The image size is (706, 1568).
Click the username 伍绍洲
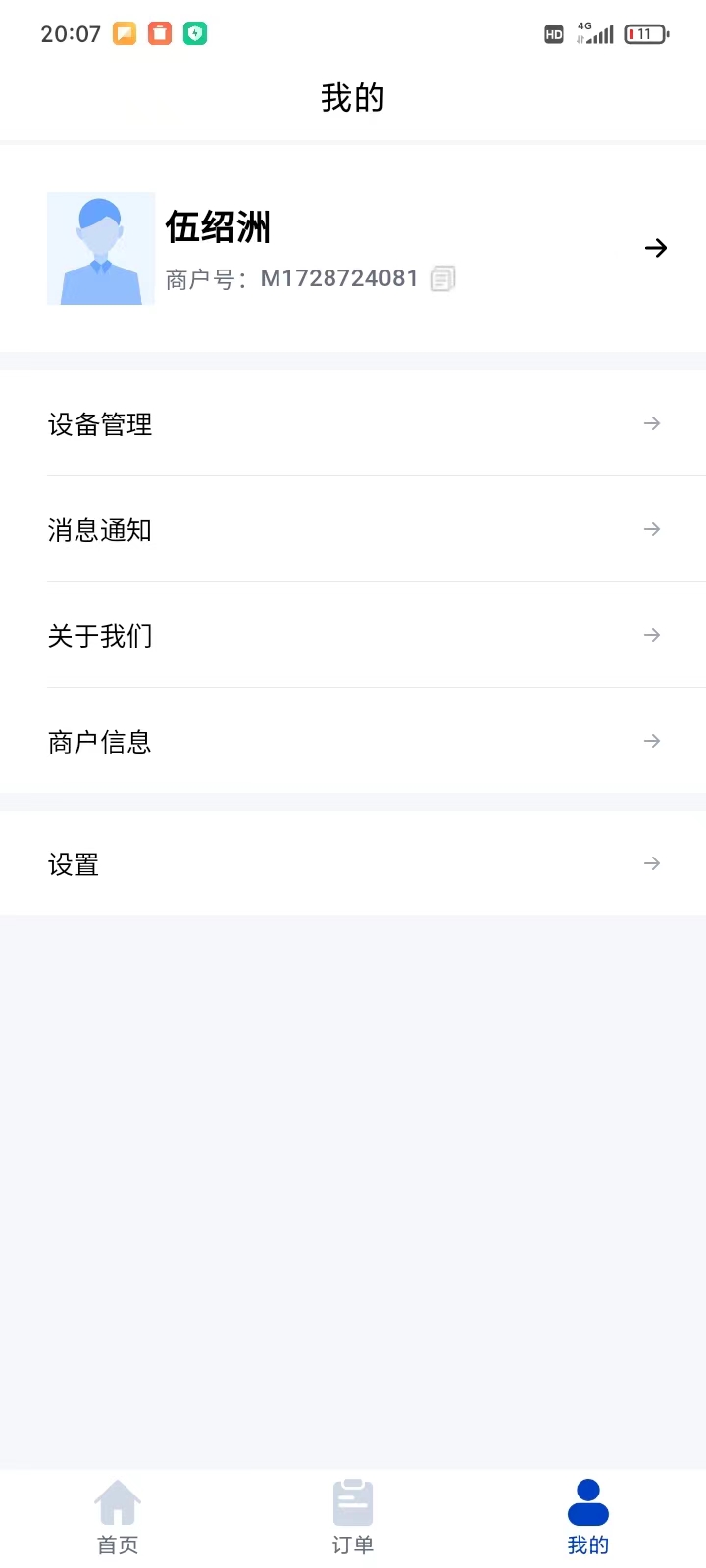[x=218, y=227]
